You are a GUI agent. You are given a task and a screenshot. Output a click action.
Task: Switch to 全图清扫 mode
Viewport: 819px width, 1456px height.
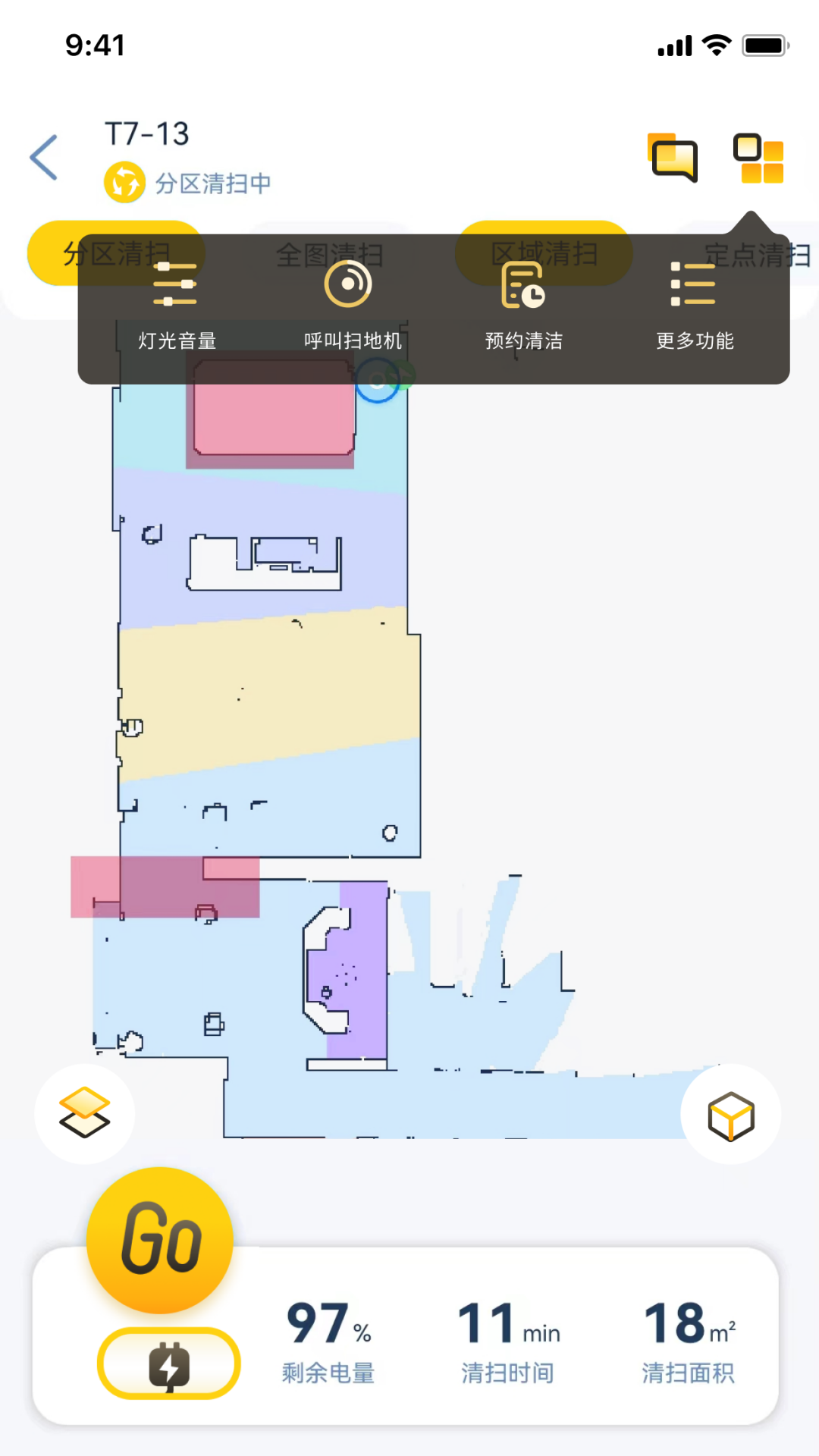coord(329,253)
